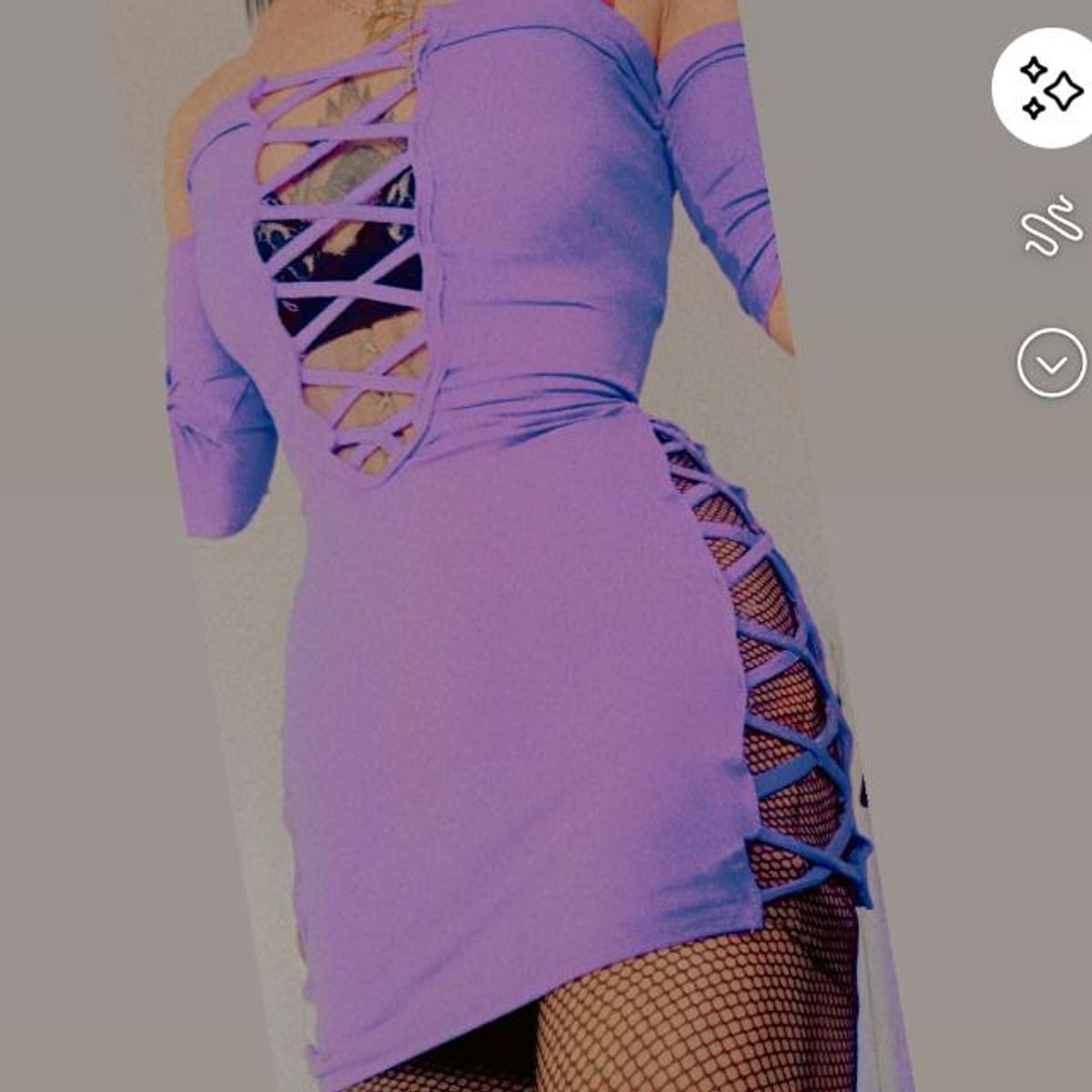Select the squiggle draw tool
1092x1092 pixels.
coord(1052,225)
